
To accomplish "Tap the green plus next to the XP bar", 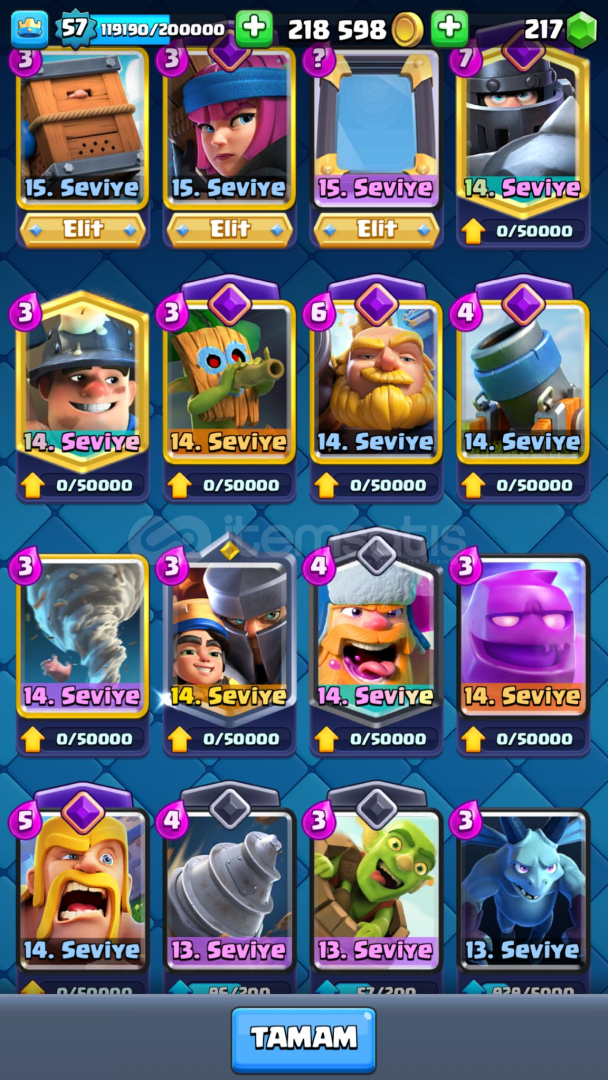I will 254,29.
